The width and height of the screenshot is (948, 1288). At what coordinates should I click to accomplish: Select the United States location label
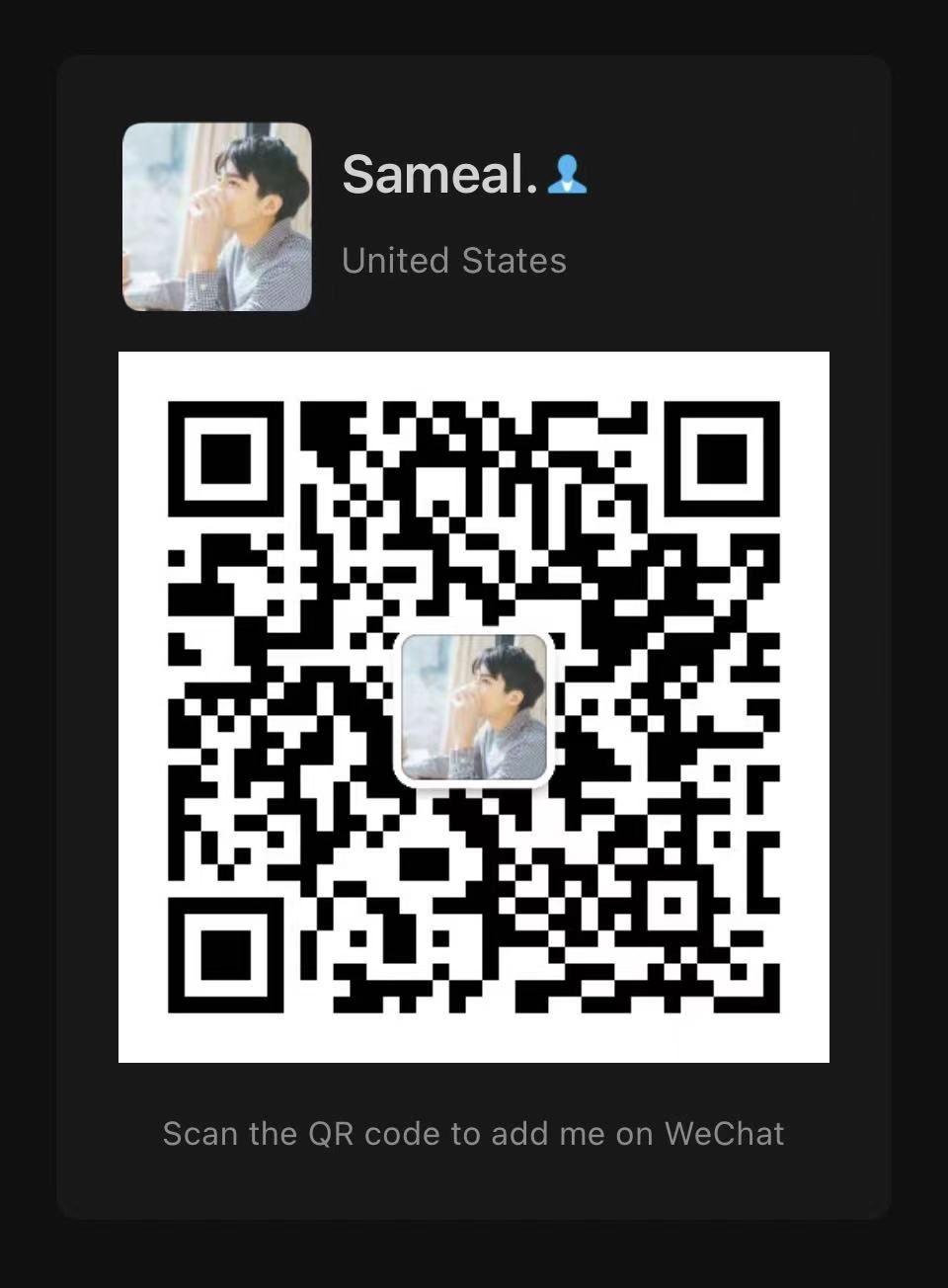[454, 261]
